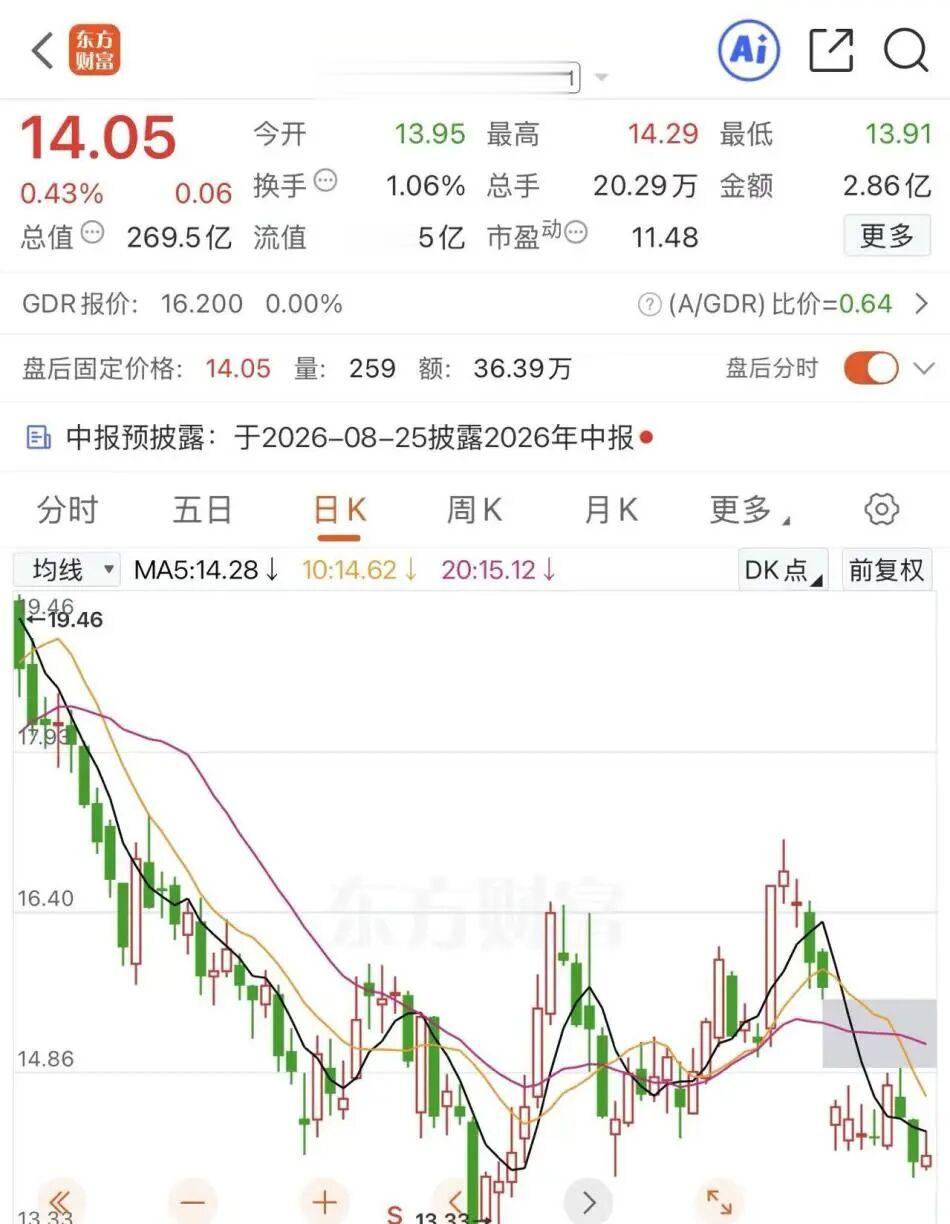The image size is (950, 1224).
Task: Expand the 盘后固定价格 row arrow
Action: pos(924,368)
